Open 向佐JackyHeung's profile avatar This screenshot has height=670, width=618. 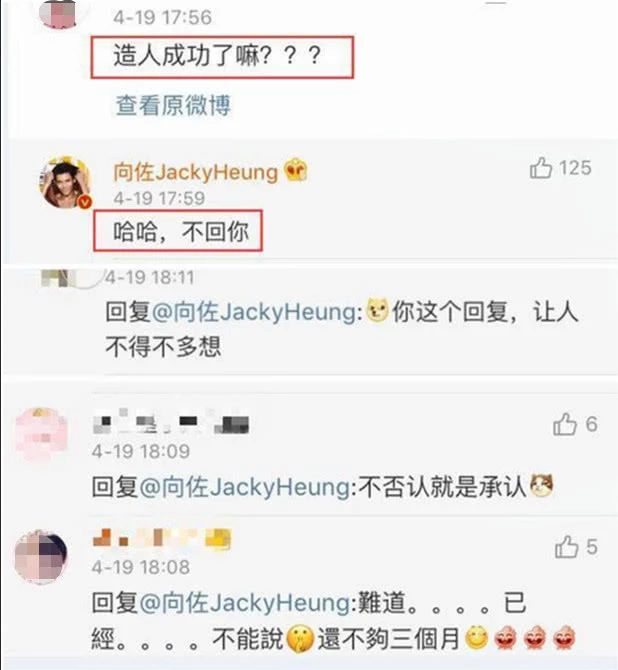point(67,181)
